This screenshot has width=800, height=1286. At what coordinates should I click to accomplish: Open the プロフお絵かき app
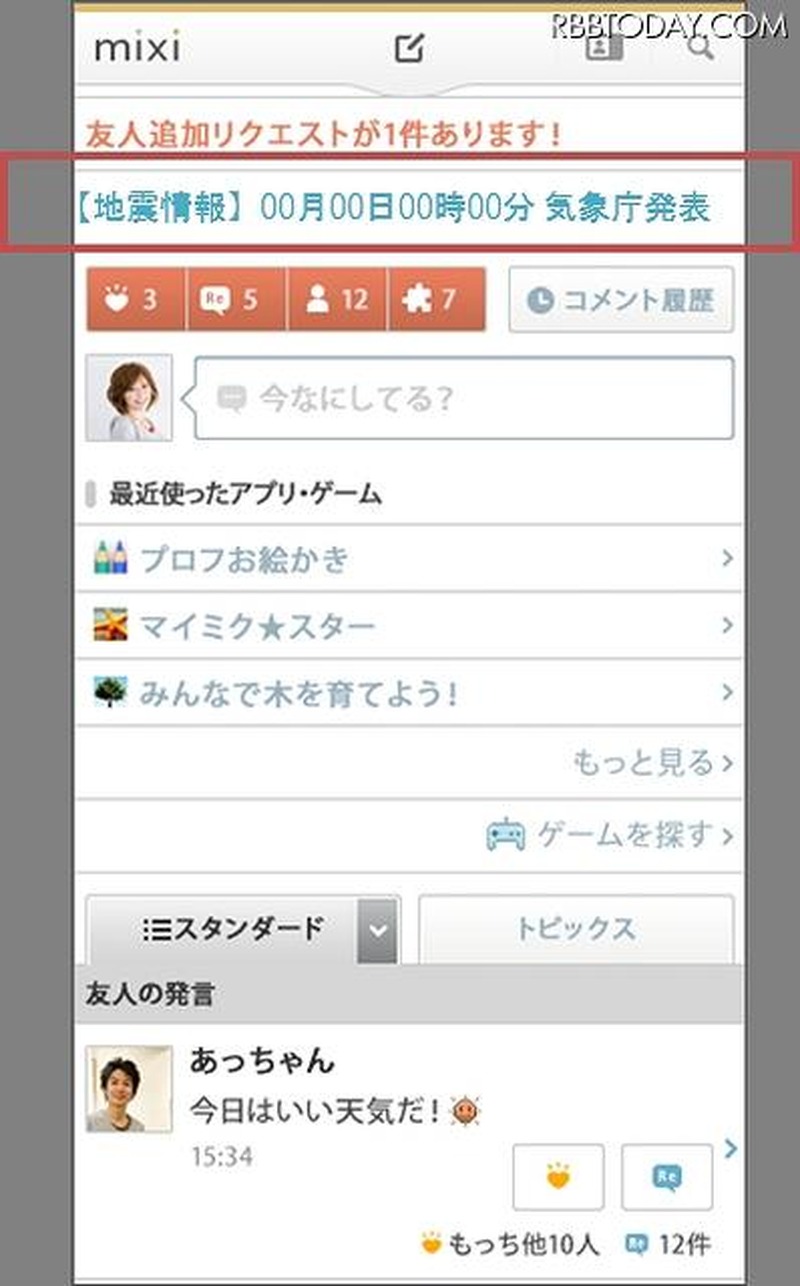pos(408,558)
